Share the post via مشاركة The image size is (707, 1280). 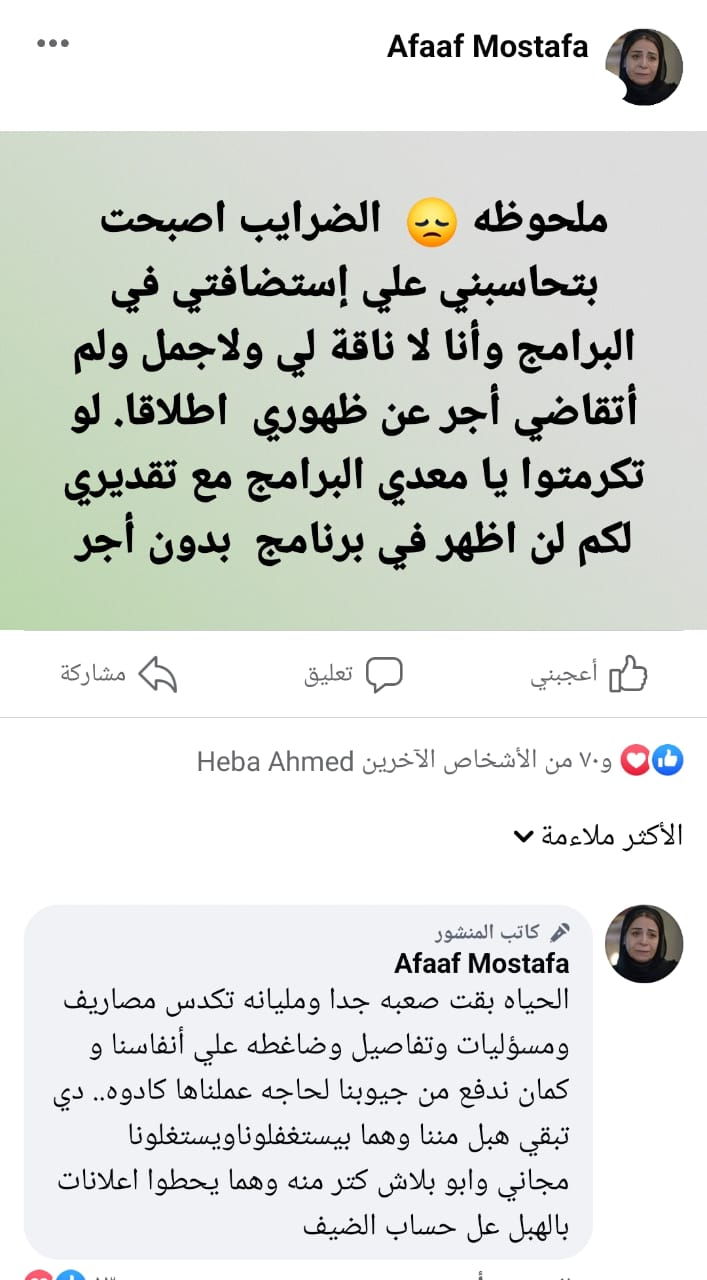(118, 674)
